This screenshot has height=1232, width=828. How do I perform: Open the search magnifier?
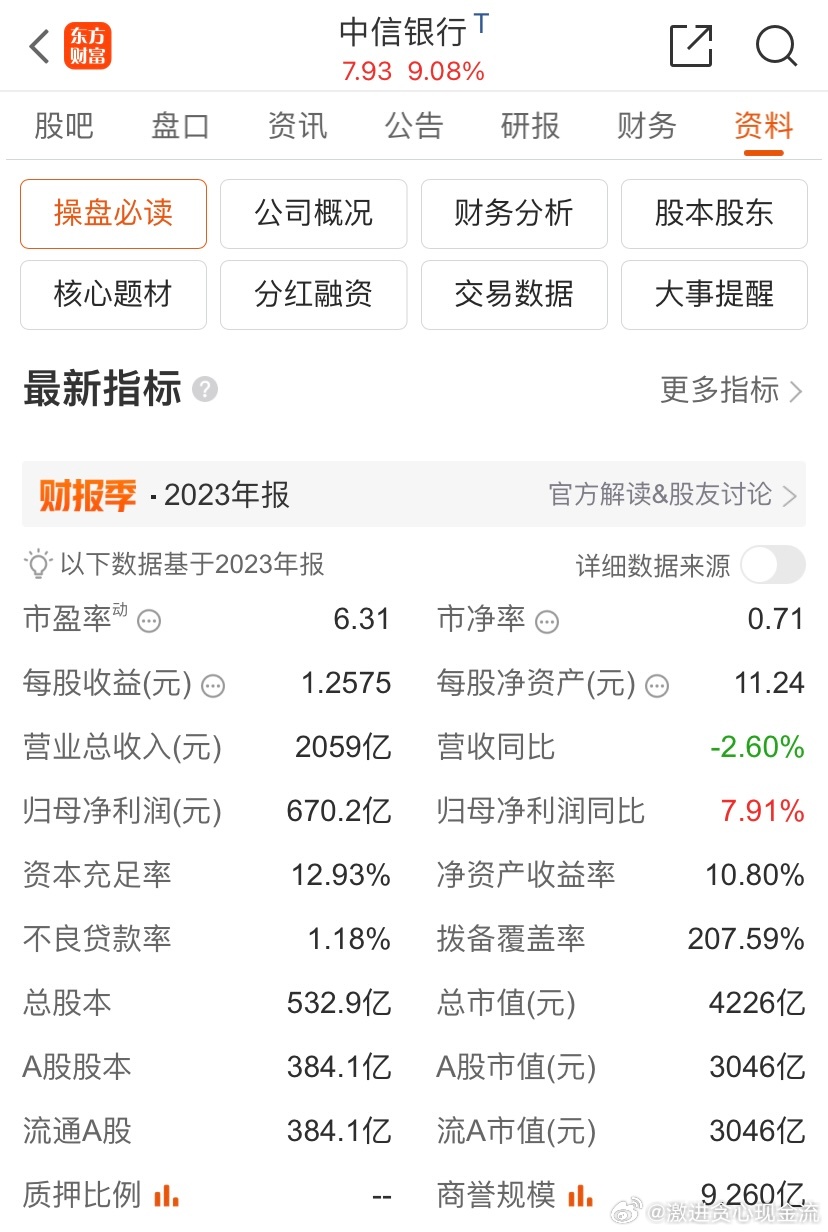776,46
